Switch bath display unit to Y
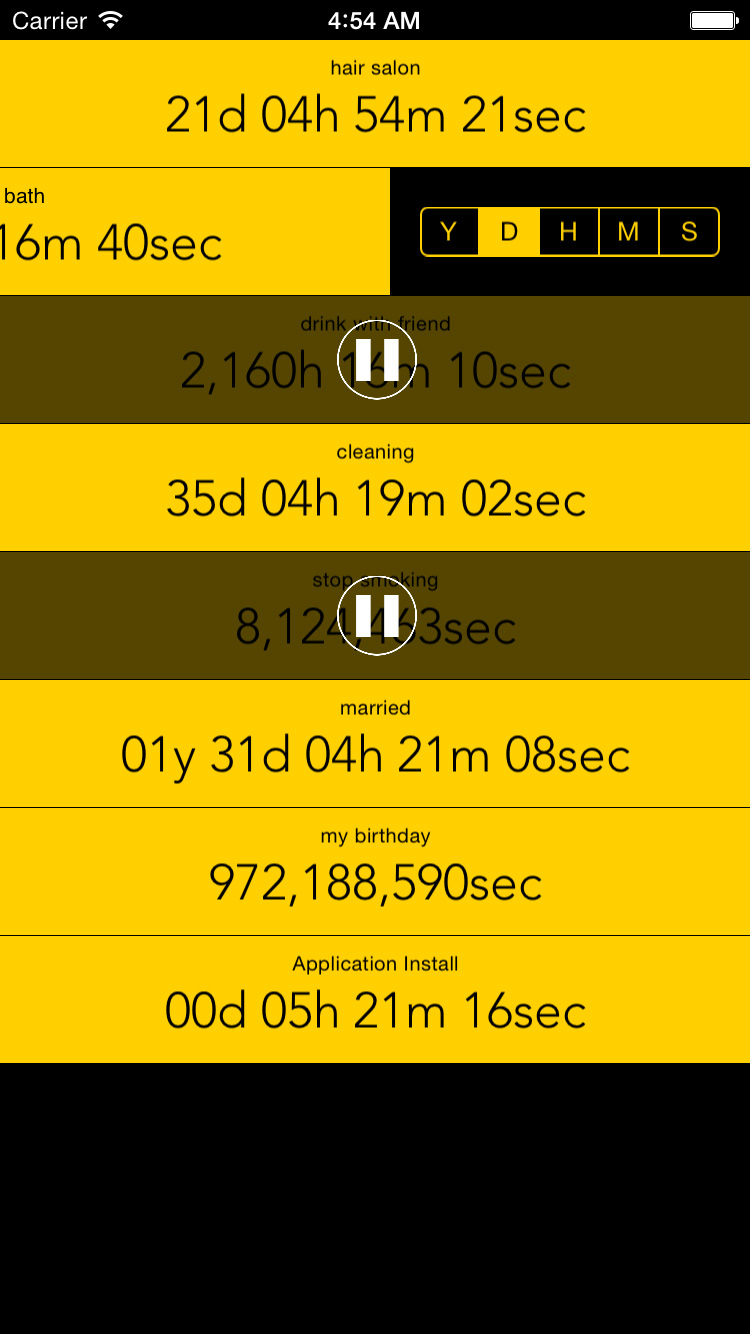The height and width of the screenshot is (1334, 750). click(x=449, y=232)
